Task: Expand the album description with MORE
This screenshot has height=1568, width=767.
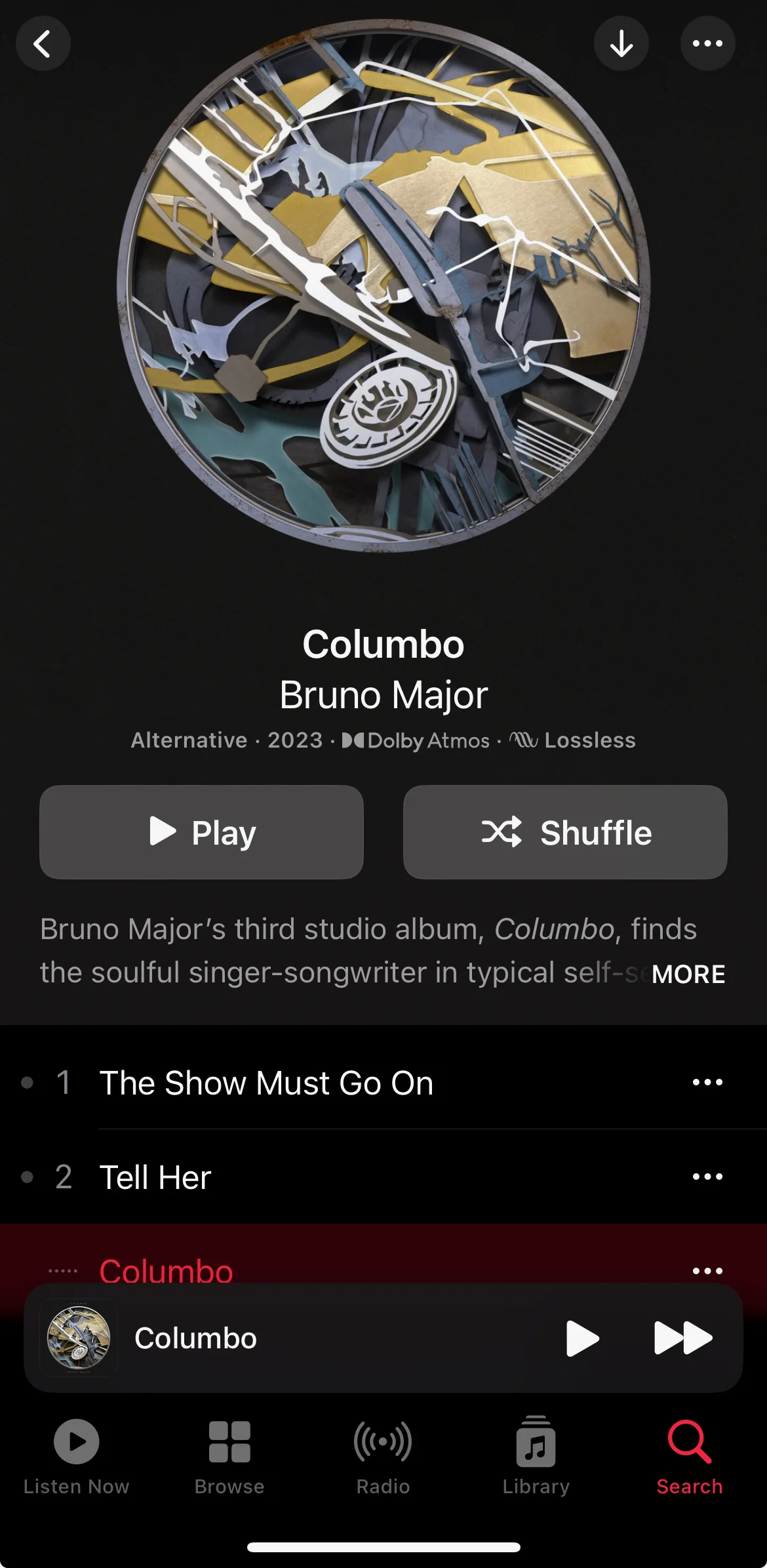Action: click(688, 974)
